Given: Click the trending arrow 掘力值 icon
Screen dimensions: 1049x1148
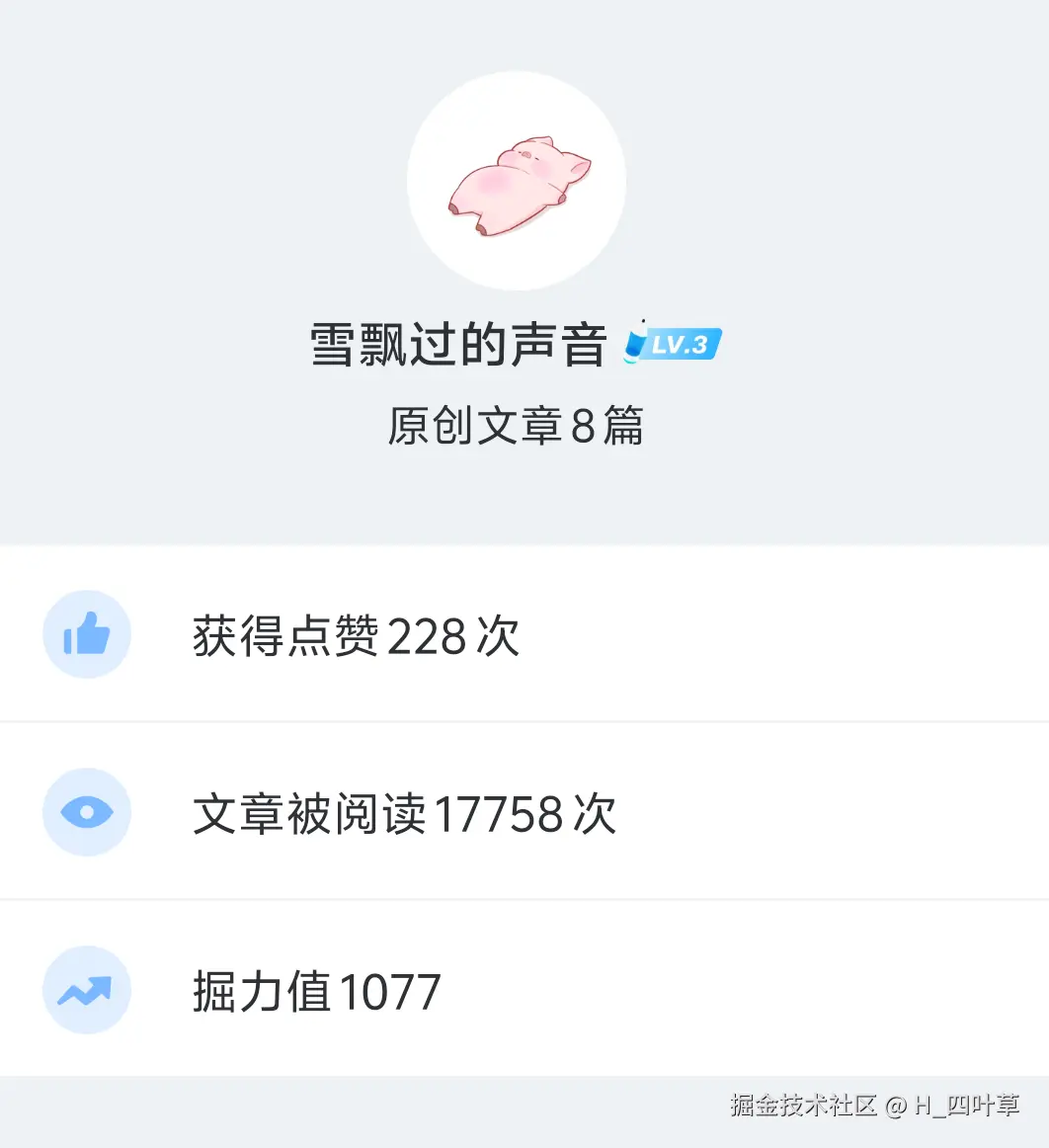Looking at the screenshot, I should click(87, 990).
